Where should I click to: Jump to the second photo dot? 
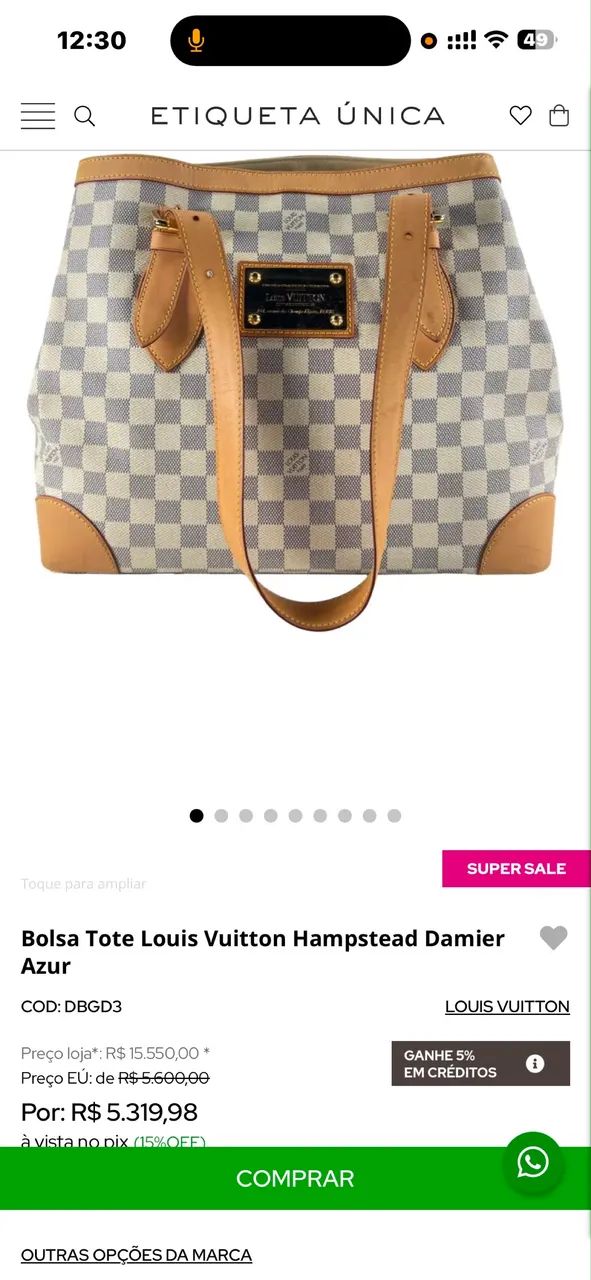(221, 816)
